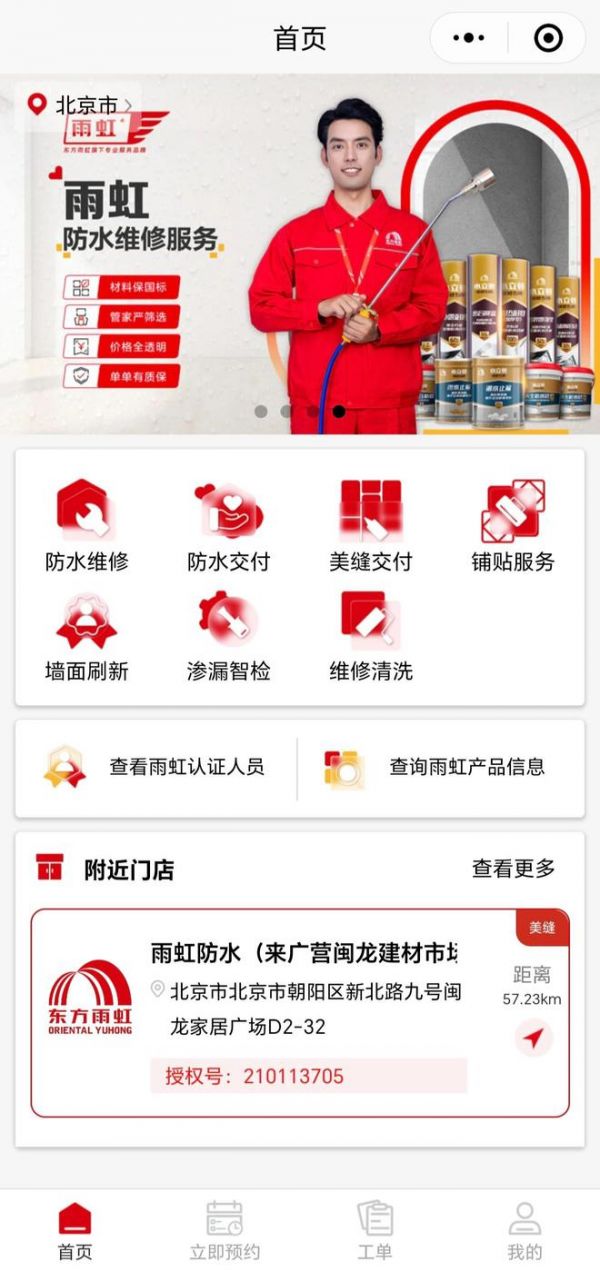Tap 查看雨虹认证人员
This screenshot has height=1272, width=600.
click(156, 767)
